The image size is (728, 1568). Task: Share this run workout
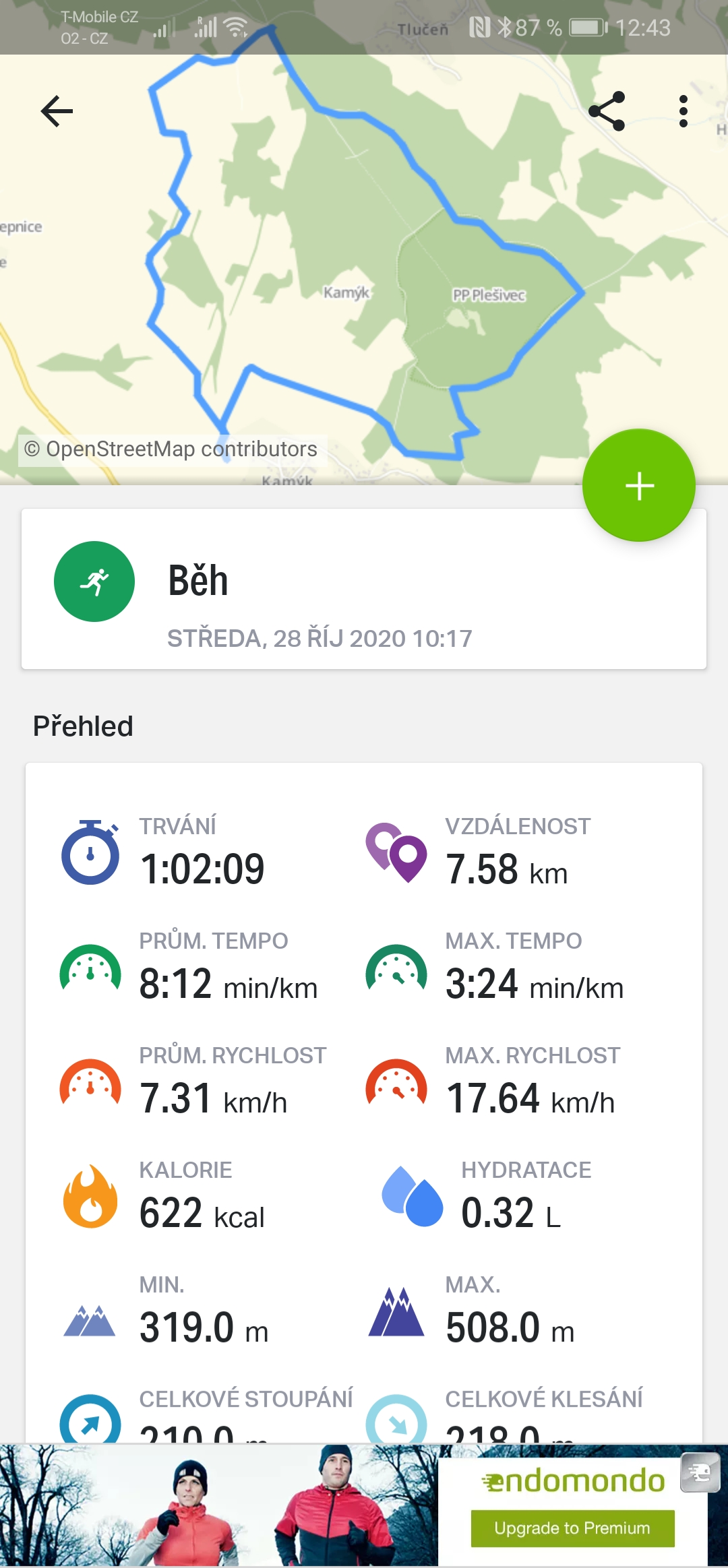607,111
